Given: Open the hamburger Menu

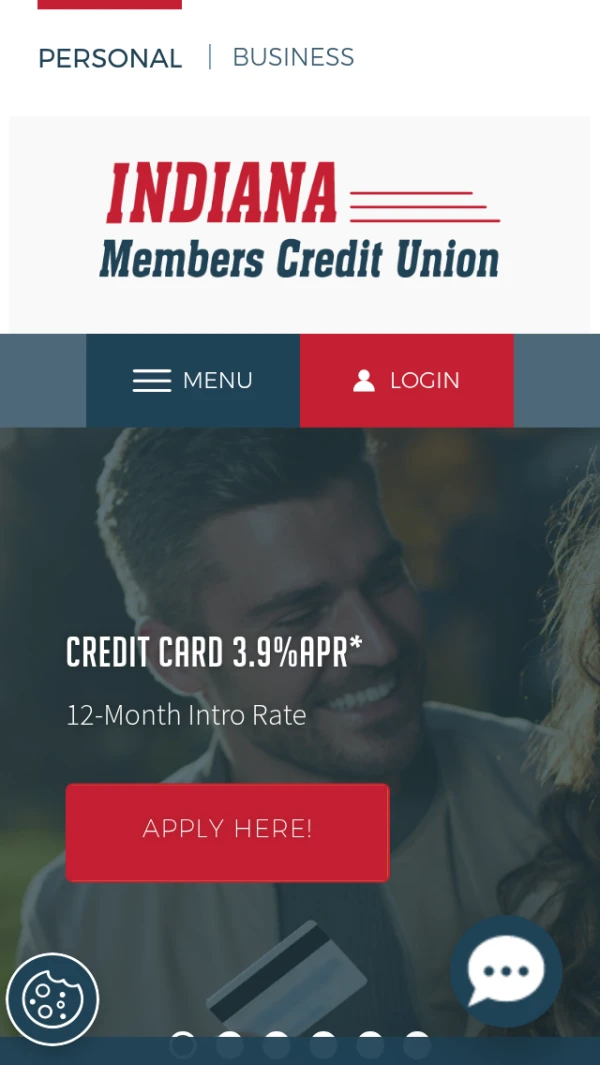Looking at the screenshot, I should [193, 380].
